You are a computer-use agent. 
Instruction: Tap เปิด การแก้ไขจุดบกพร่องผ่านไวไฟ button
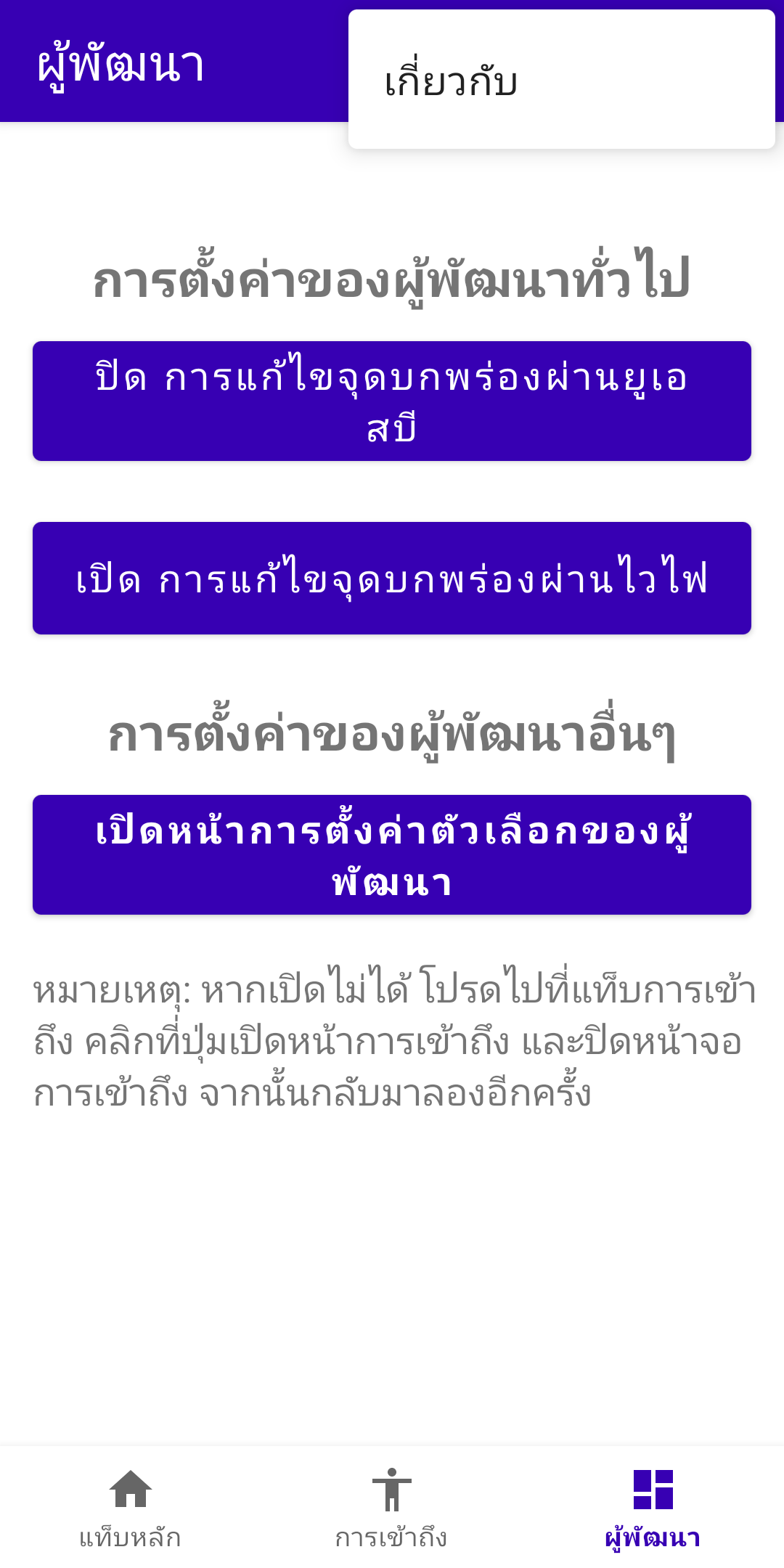[392, 579]
